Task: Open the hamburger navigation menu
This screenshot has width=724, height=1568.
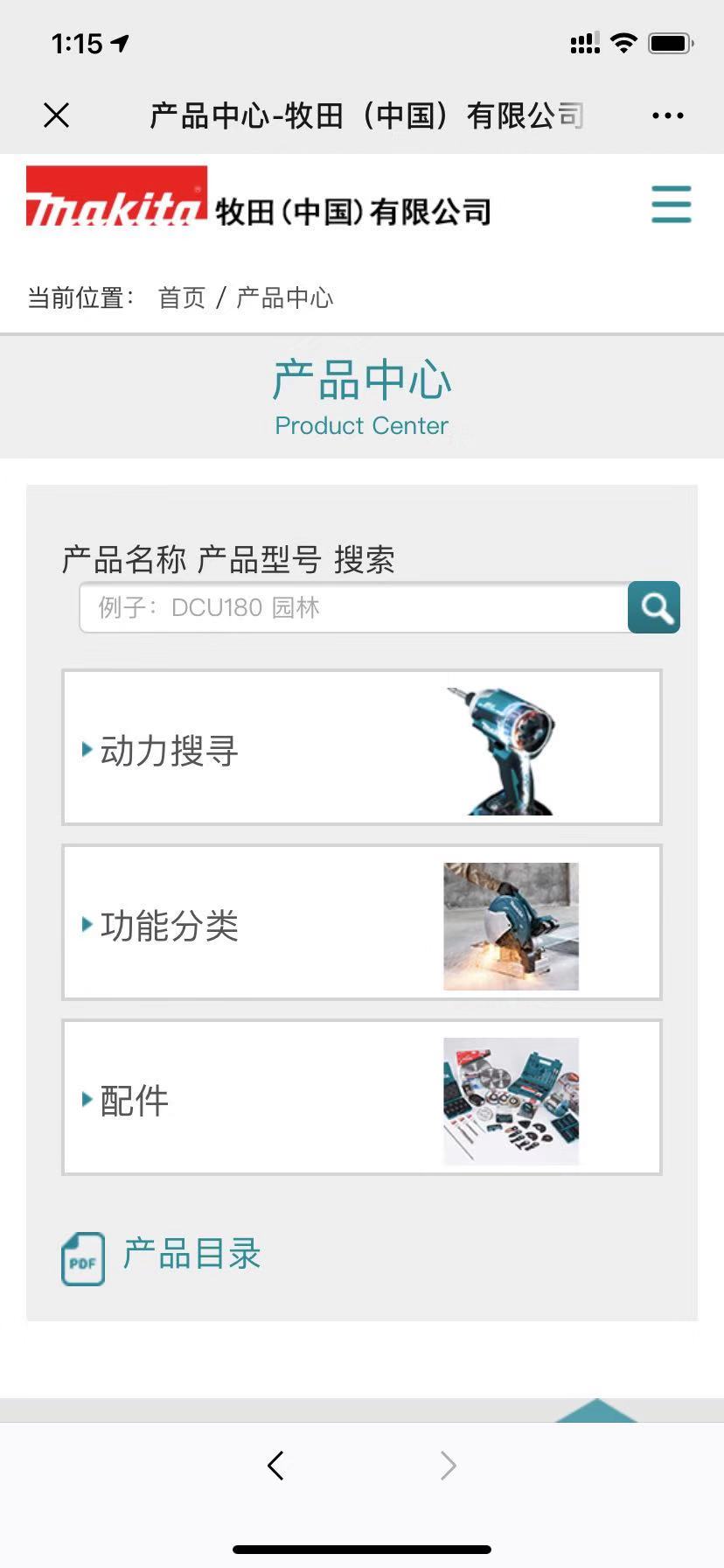Action: [x=671, y=205]
